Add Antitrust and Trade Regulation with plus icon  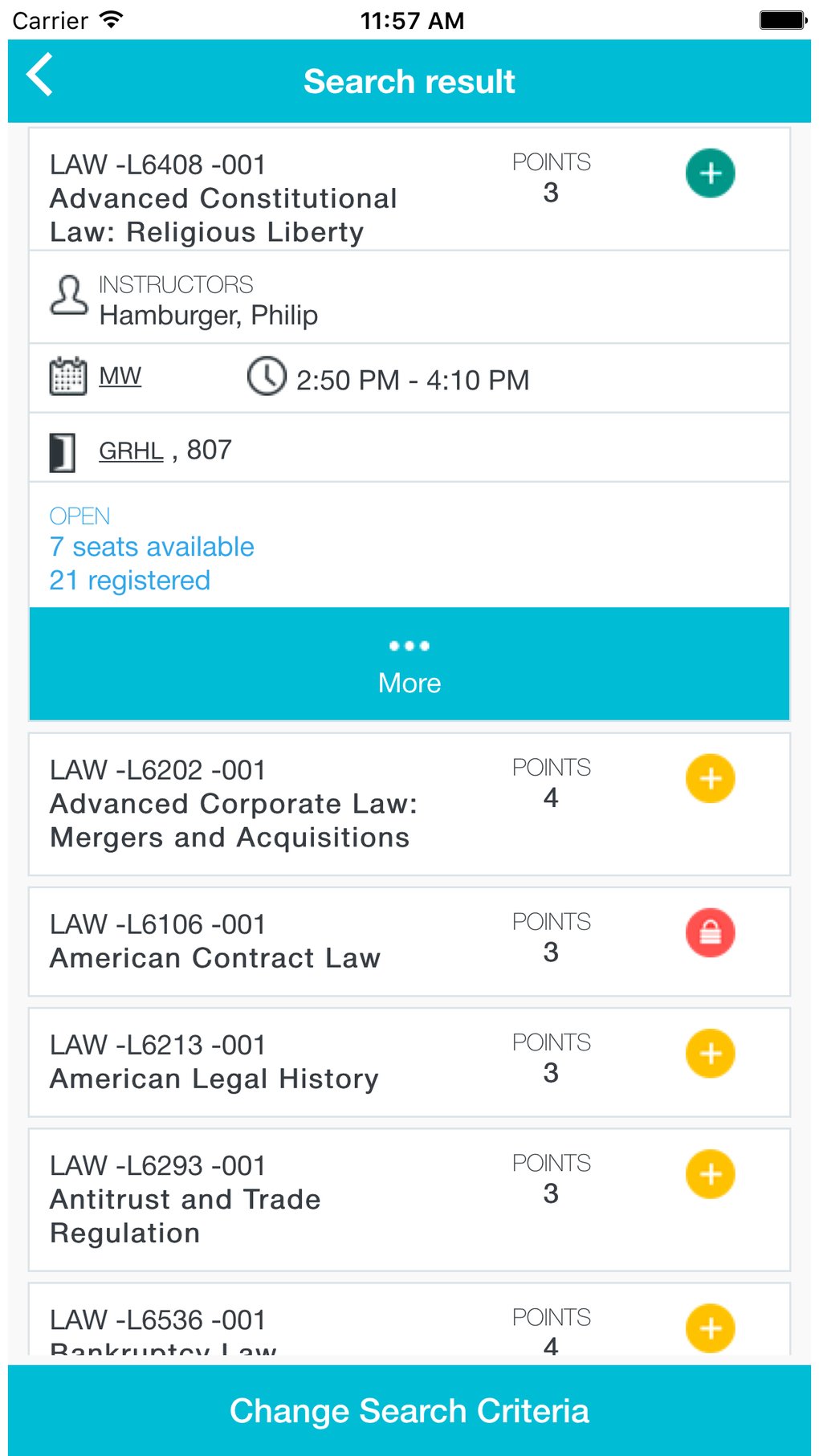(710, 1174)
